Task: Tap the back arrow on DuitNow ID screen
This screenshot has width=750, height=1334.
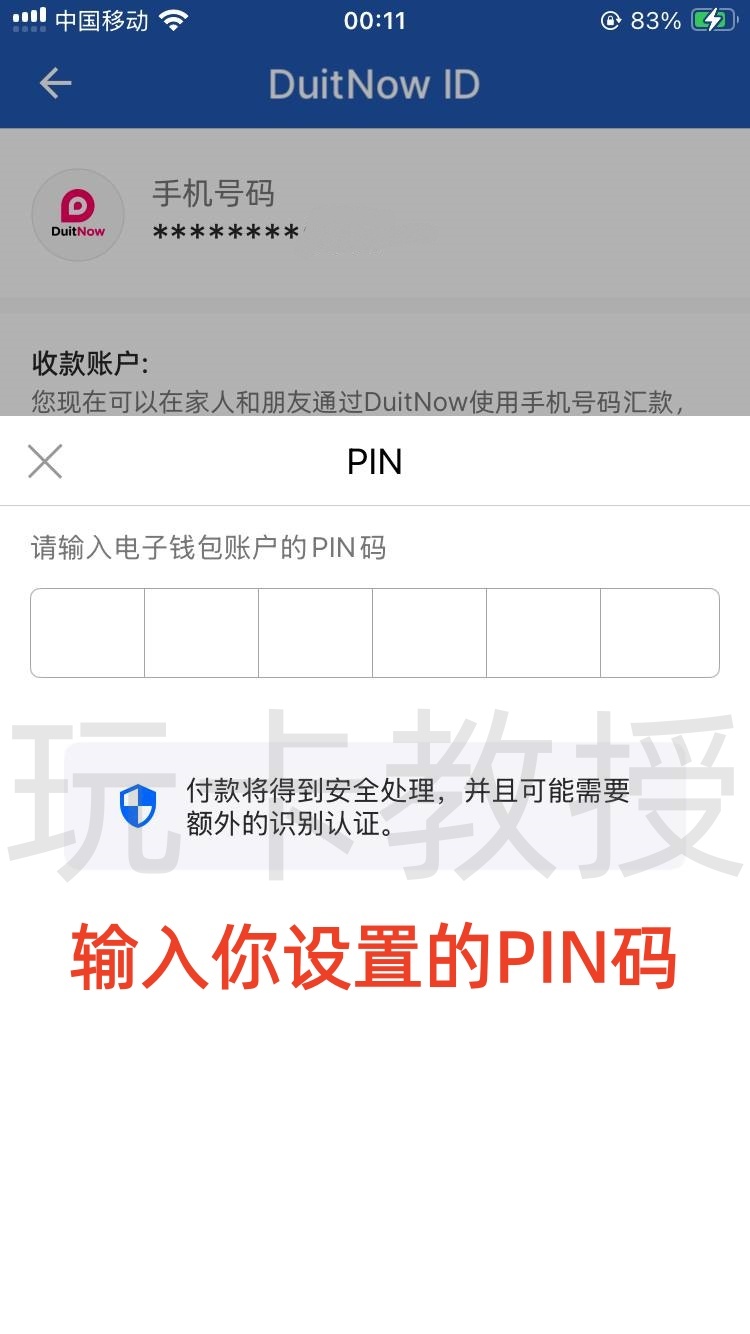Action: (x=55, y=83)
